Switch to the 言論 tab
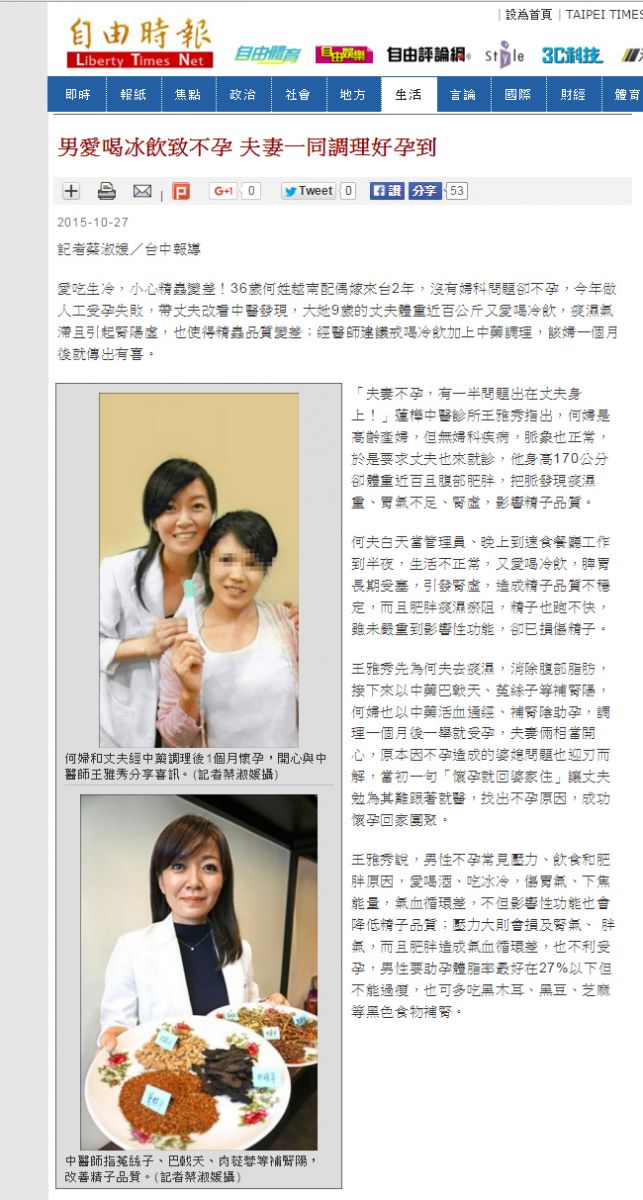 click(463, 95)
